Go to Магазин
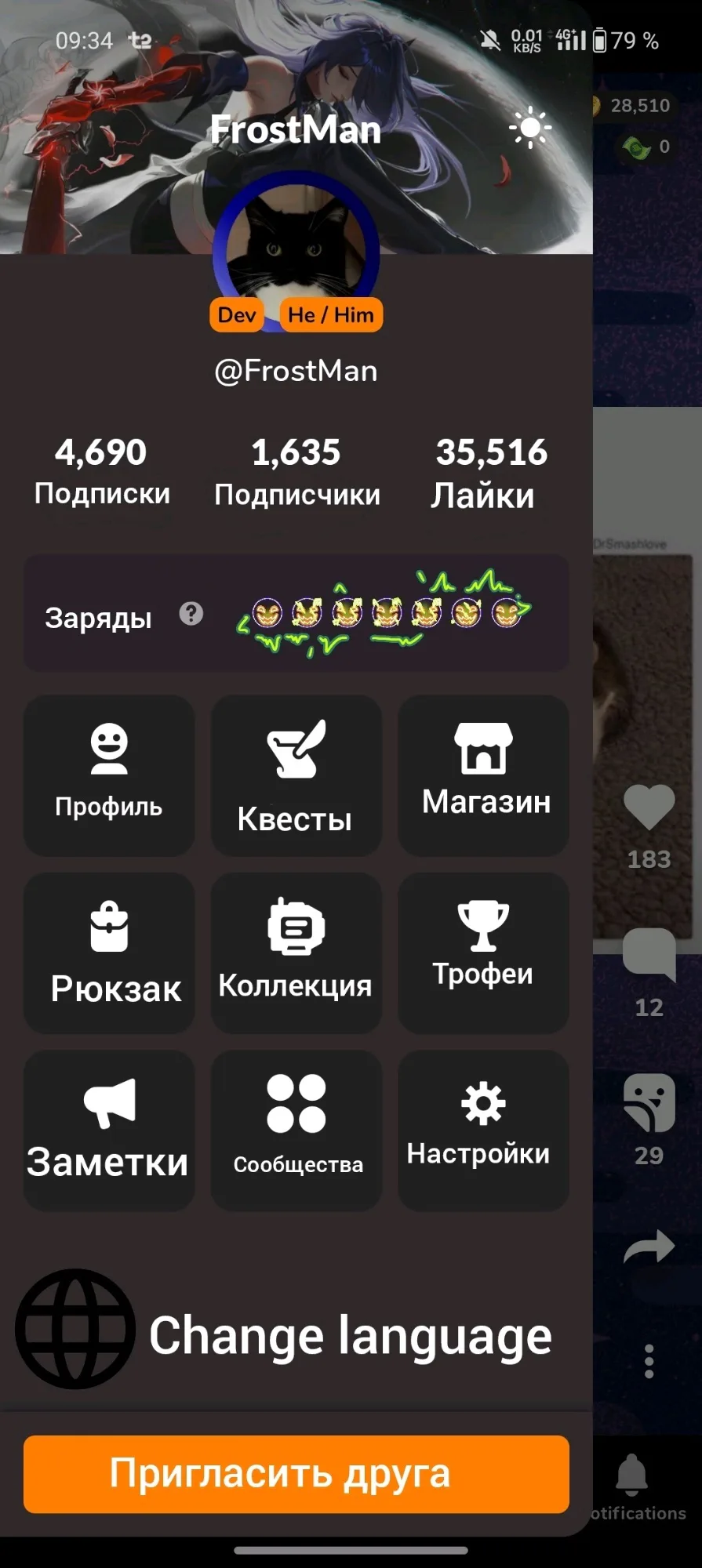 tap(484, 775)
